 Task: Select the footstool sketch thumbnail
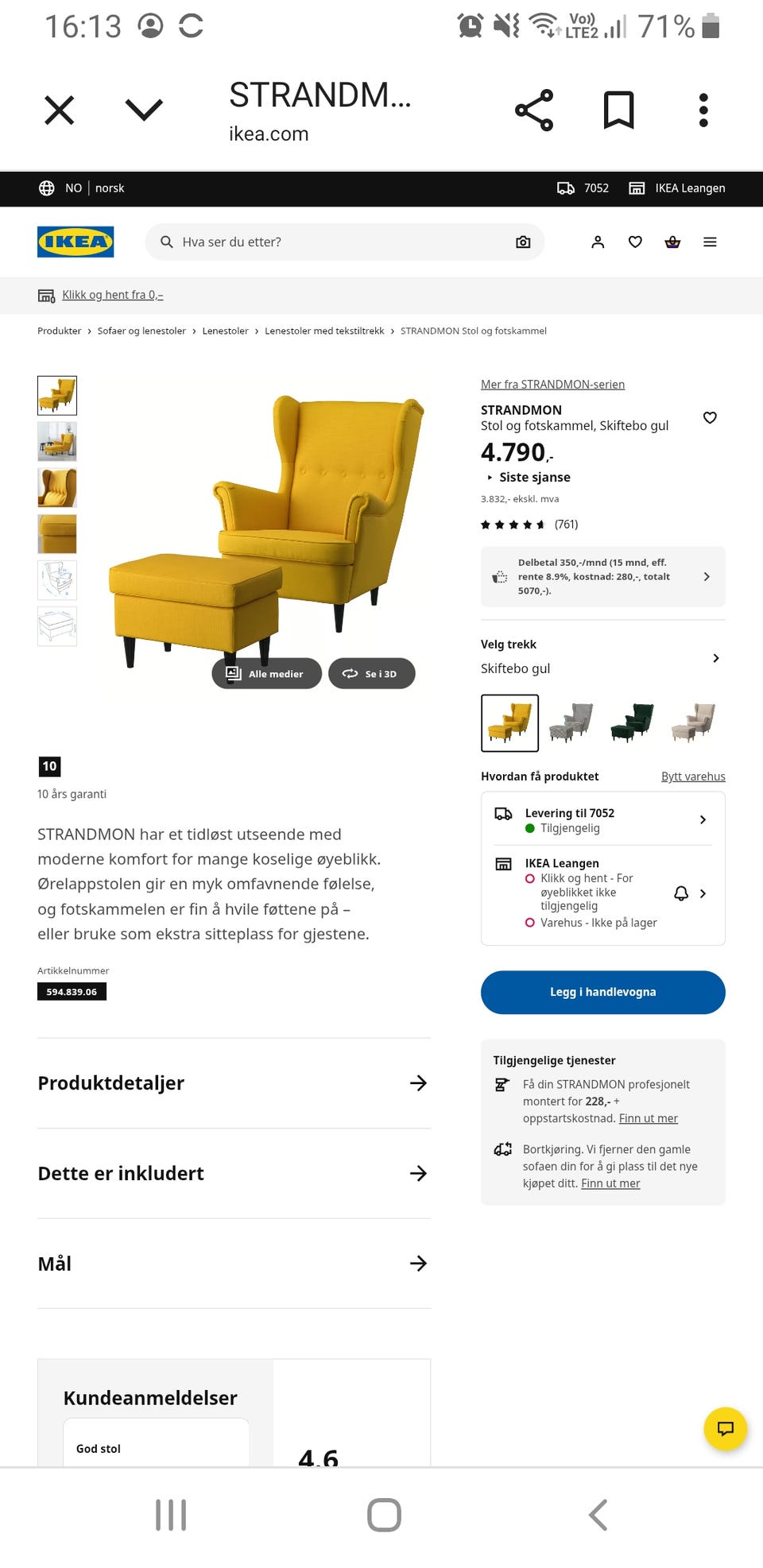(56, 626)
